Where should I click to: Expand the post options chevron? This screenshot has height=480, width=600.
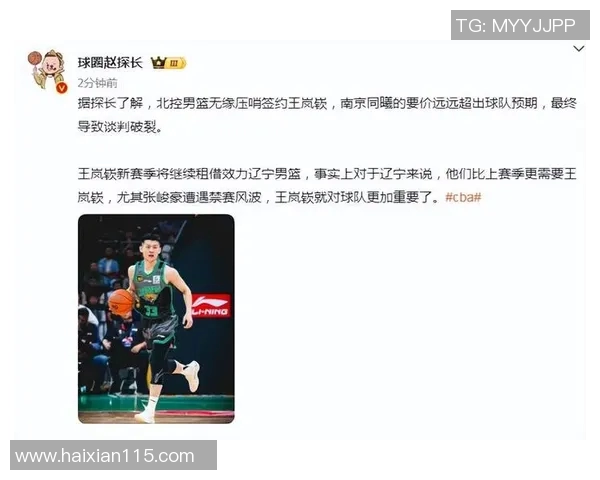579,47
